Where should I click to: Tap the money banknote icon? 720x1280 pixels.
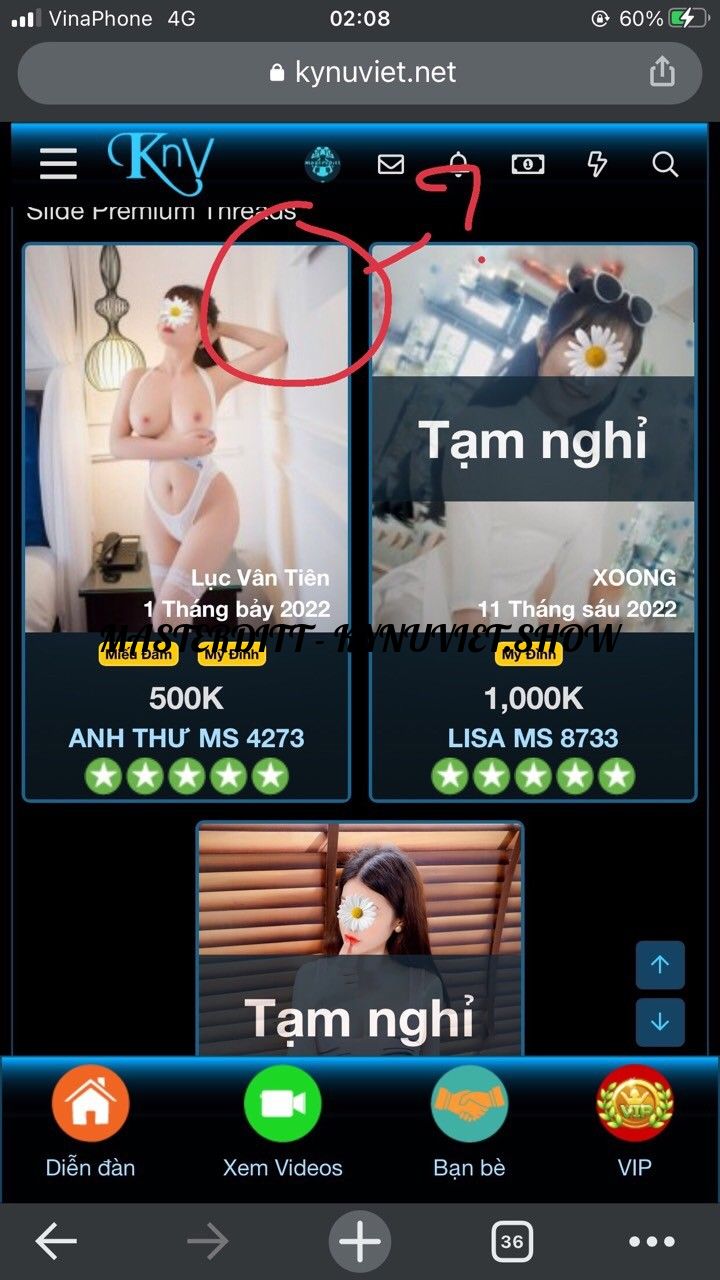click(x=528, y=164)
